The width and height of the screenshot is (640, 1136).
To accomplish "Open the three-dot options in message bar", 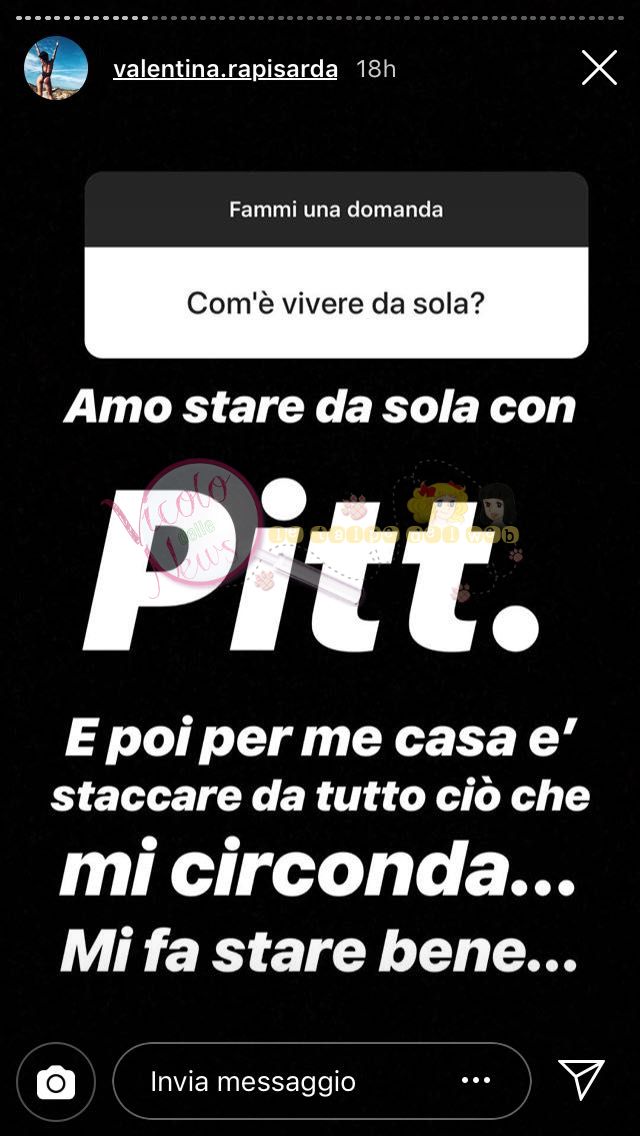I will (475, 1080).
